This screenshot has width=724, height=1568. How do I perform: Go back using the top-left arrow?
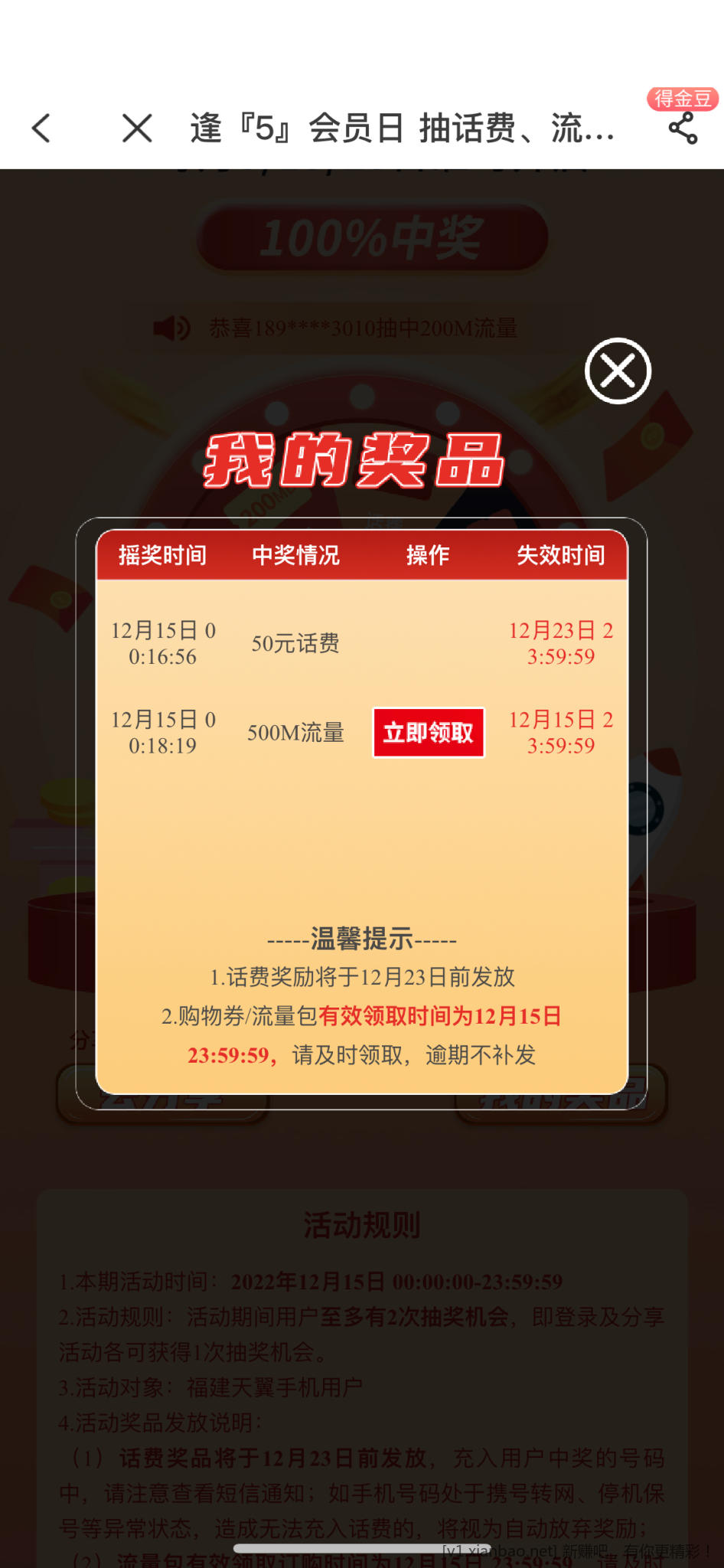(x=41, y=128)
